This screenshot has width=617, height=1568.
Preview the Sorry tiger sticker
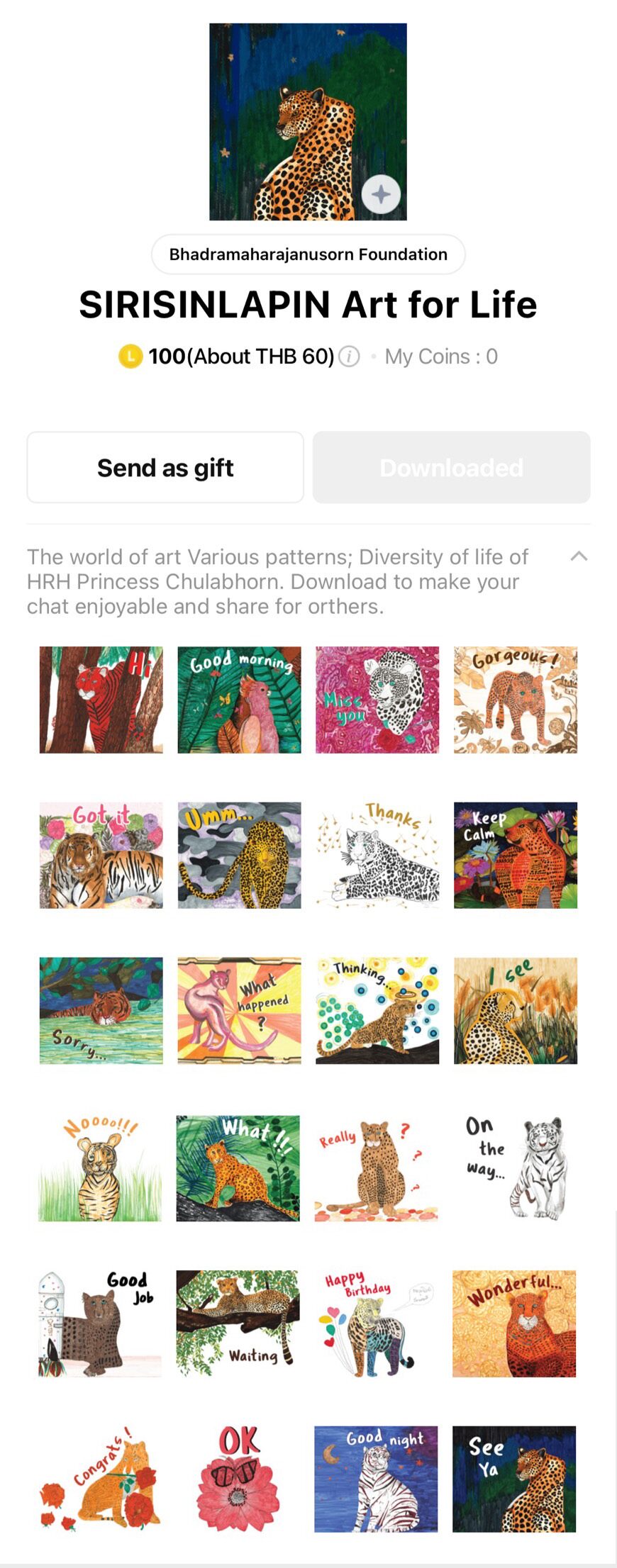pos(101,1010)
